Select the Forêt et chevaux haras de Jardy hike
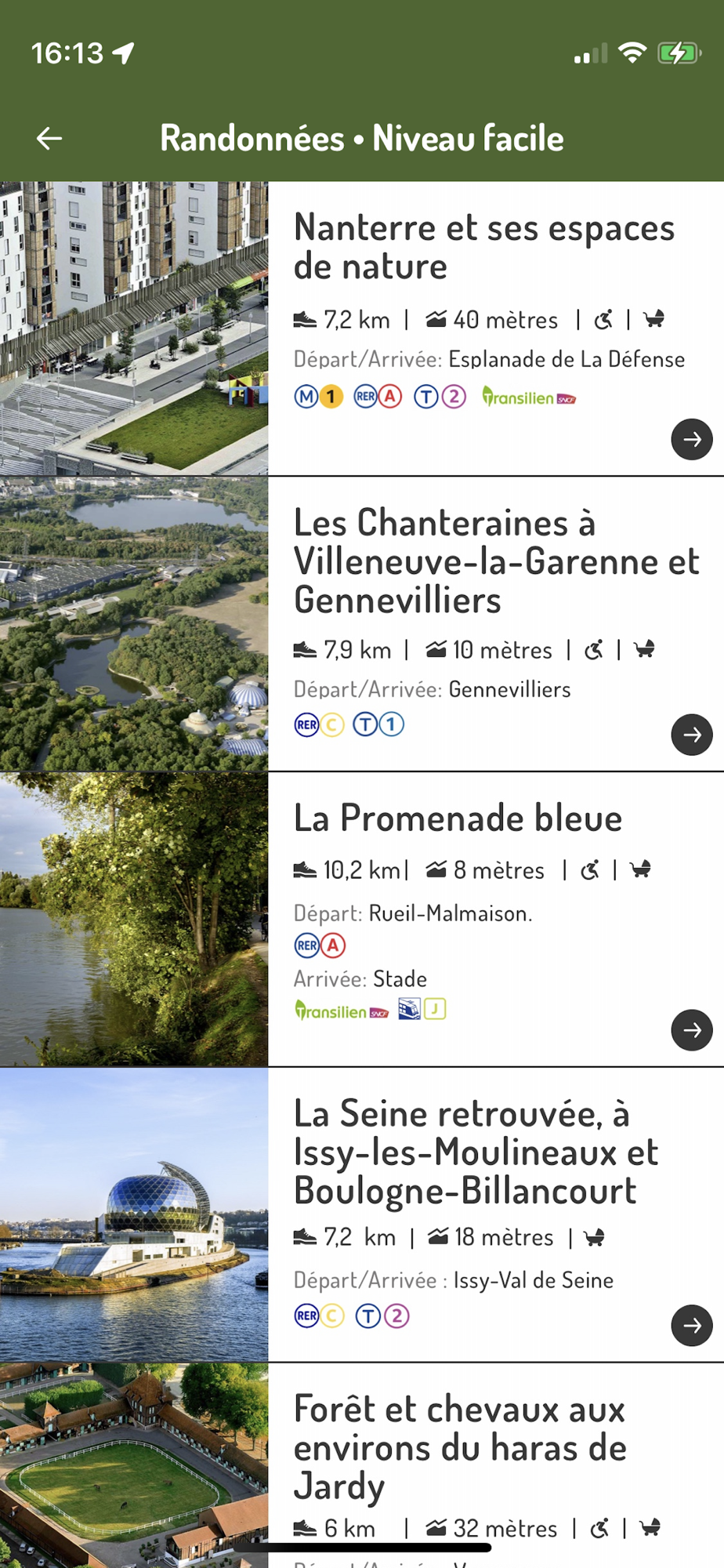 (x=460, y=1447)
